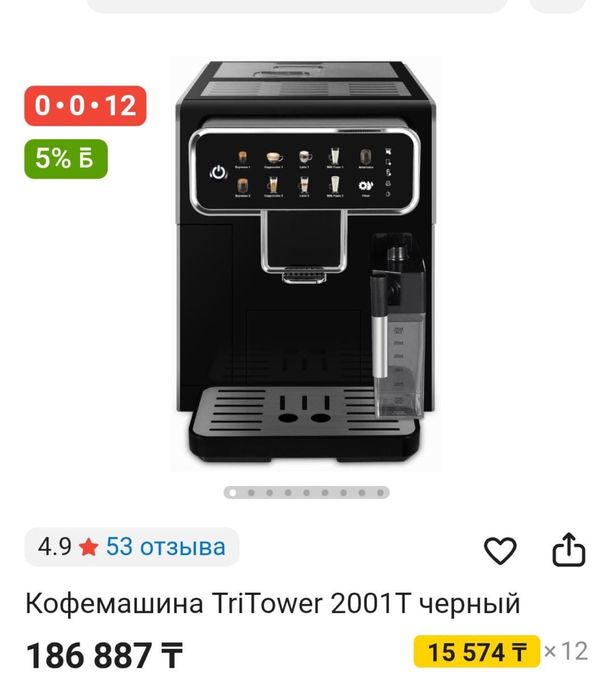Tap the image gallery page indicator dots

[x=306, y=492]
